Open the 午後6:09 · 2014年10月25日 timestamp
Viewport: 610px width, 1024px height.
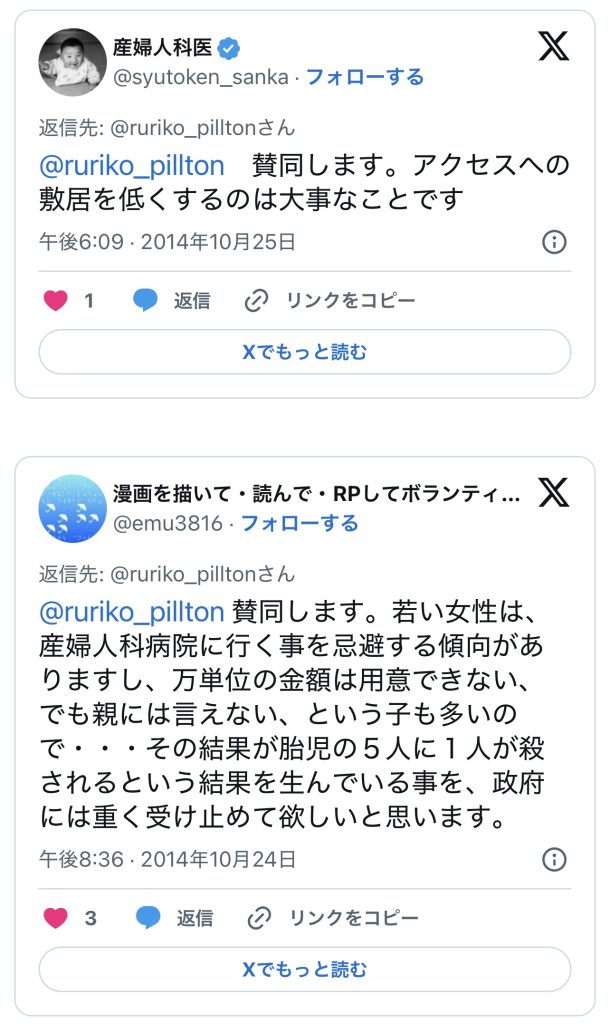(167, 242)
